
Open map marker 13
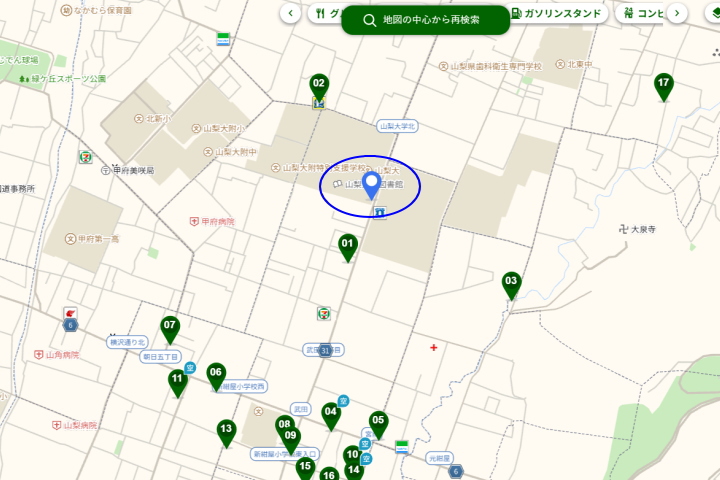click(x=226, y=431)
